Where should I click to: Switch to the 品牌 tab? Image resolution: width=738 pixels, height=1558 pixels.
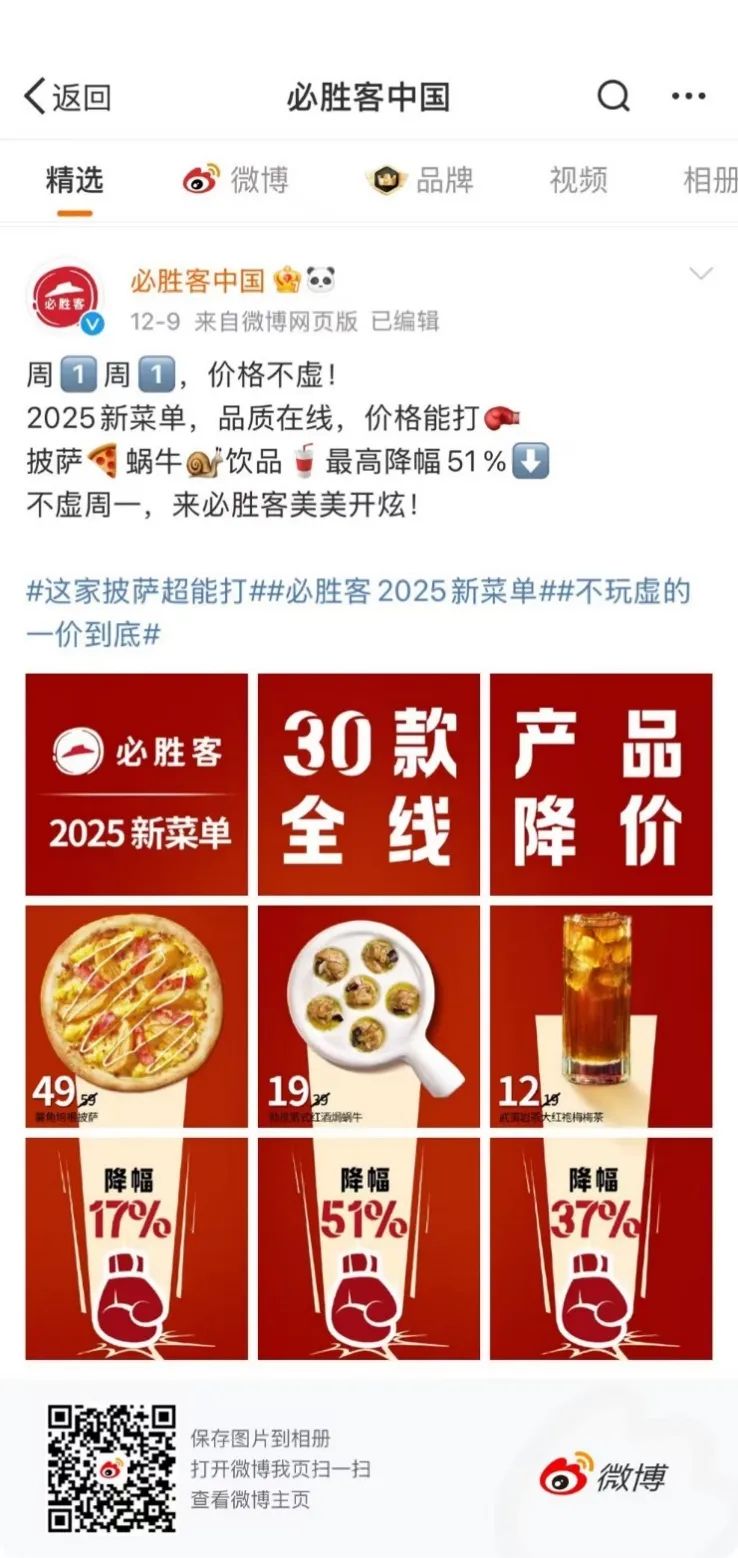tap(420, 180)
